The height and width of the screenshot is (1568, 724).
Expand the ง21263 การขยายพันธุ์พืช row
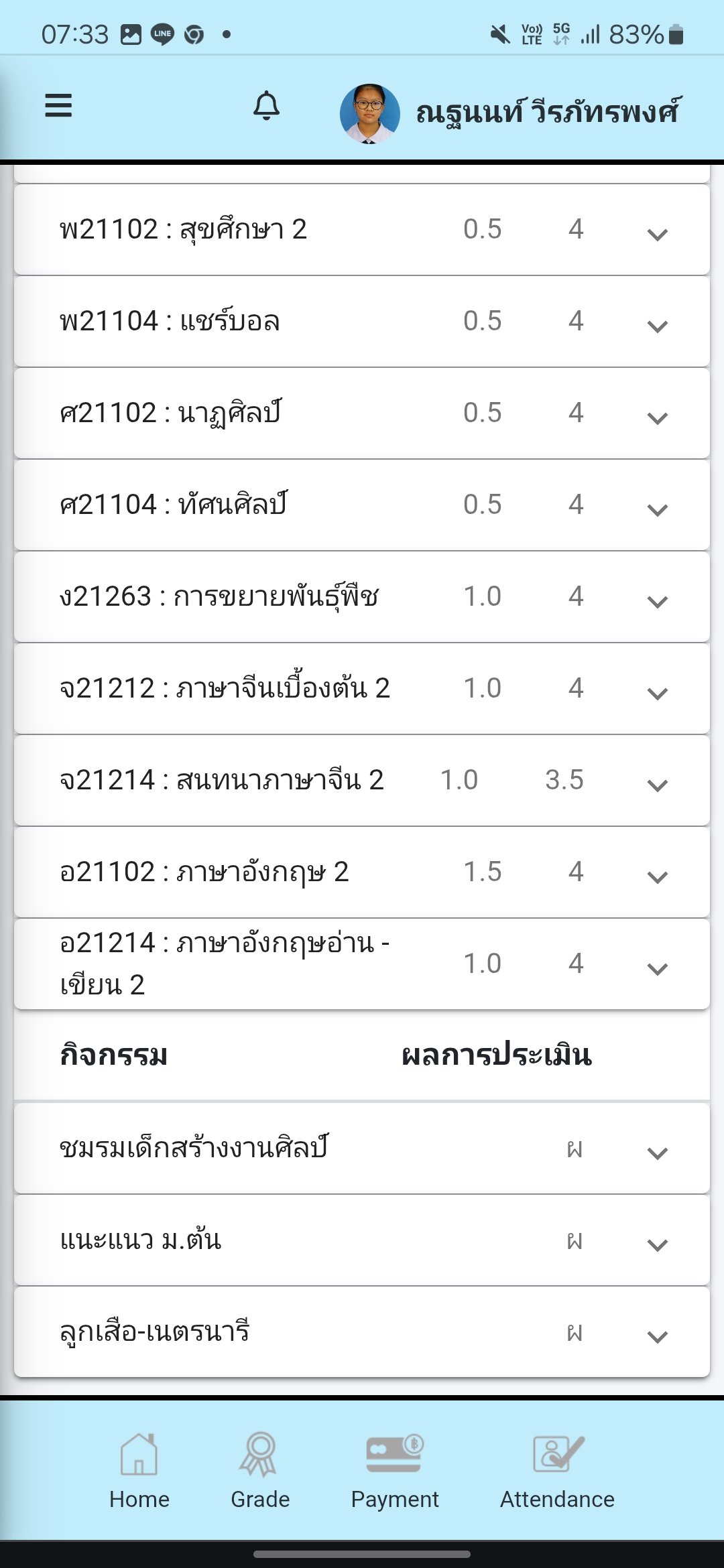657,602
